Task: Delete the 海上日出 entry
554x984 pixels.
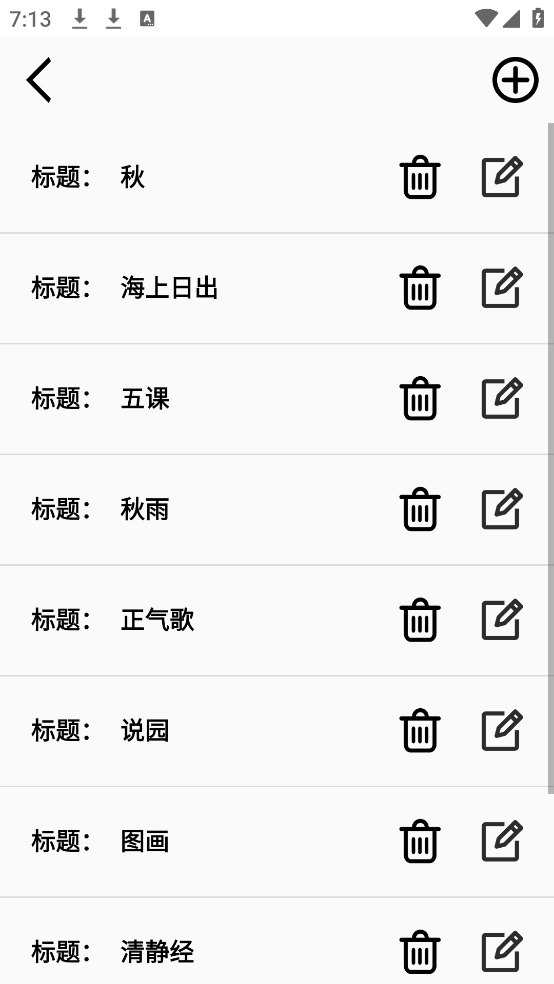Action: click(x=420, y=288)
